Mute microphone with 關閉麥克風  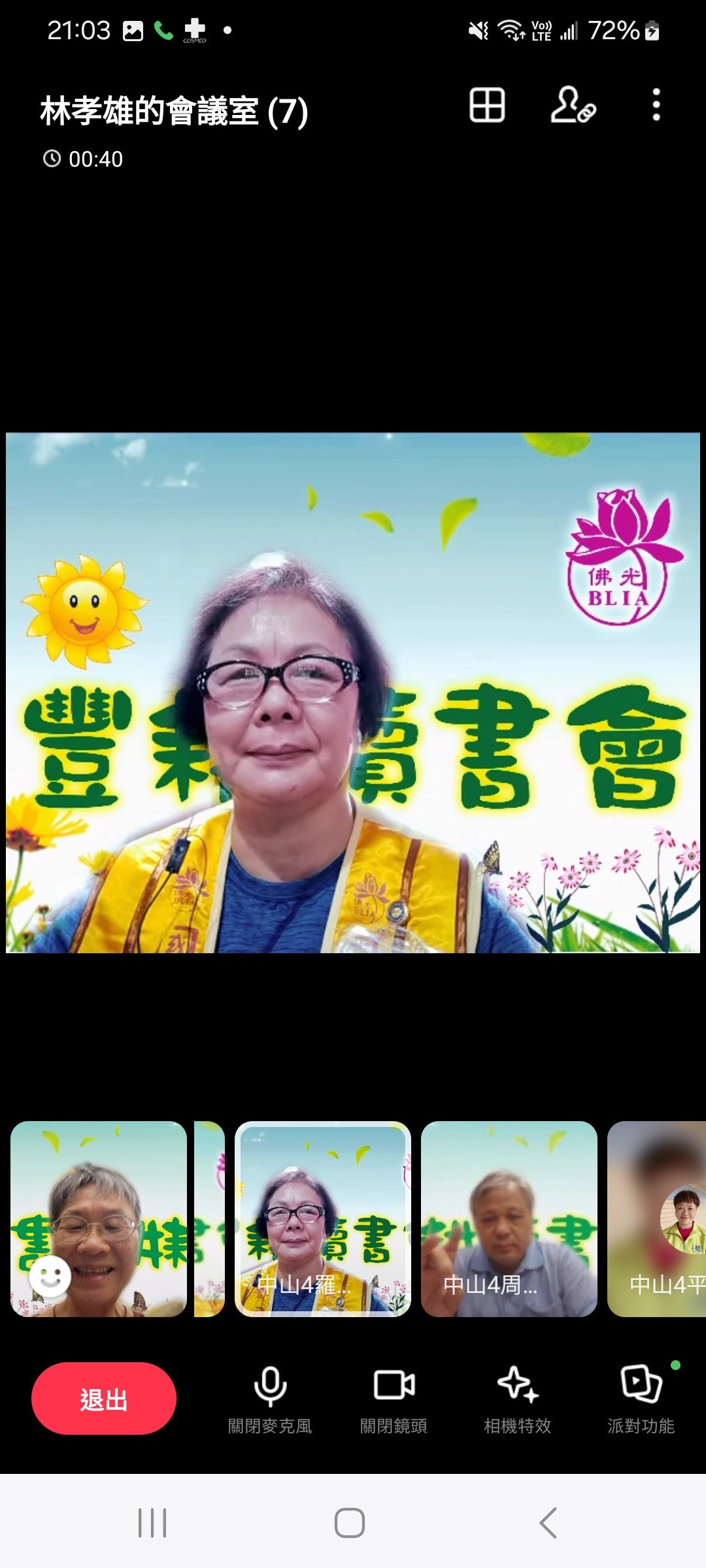(270, 1398)
